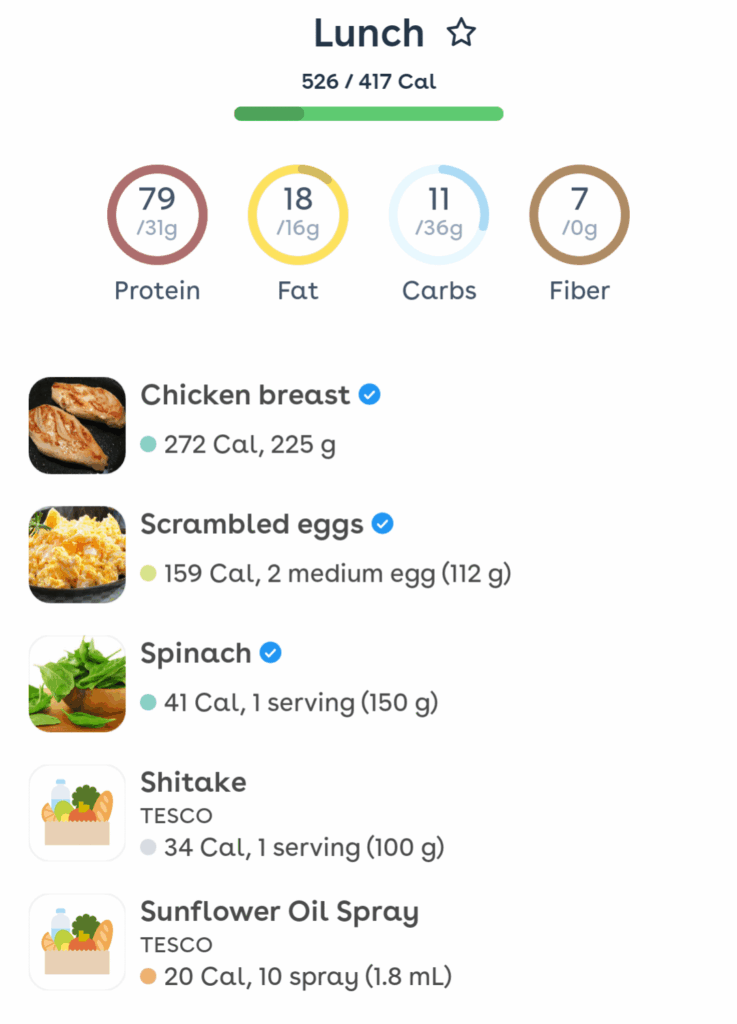Open the TESCO brand label under Shitake
Image resolution: width=737 pixels, height=1024 pixels.
(x=176, y=816)
